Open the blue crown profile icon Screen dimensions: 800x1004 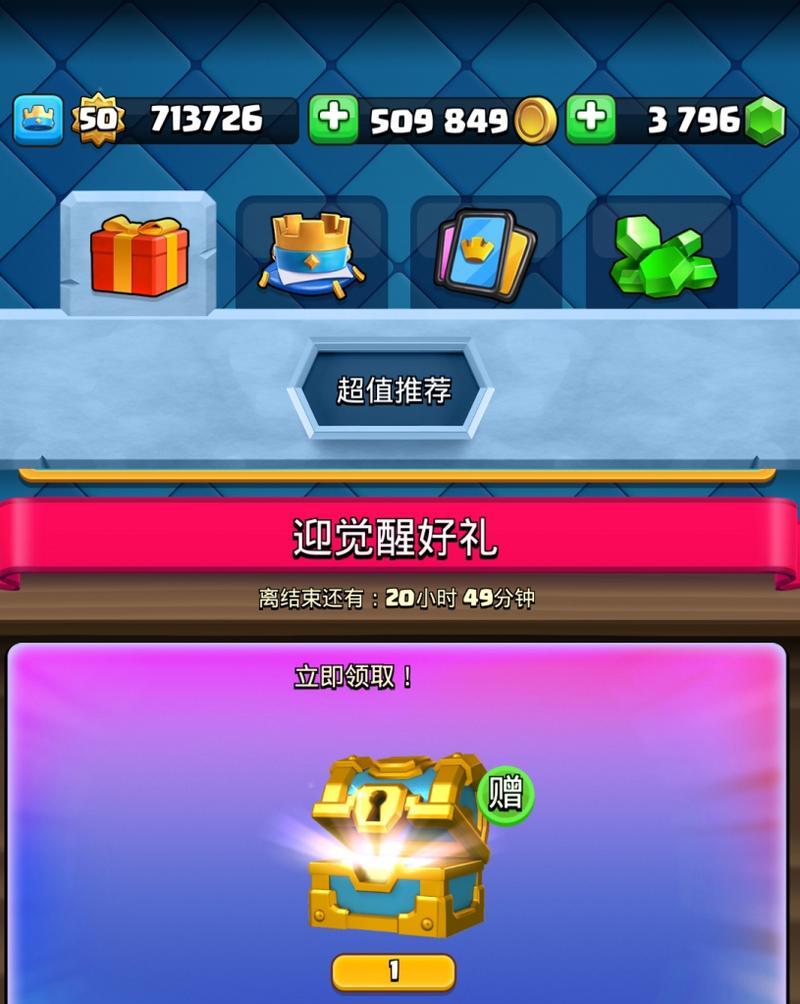pos(38,120)
